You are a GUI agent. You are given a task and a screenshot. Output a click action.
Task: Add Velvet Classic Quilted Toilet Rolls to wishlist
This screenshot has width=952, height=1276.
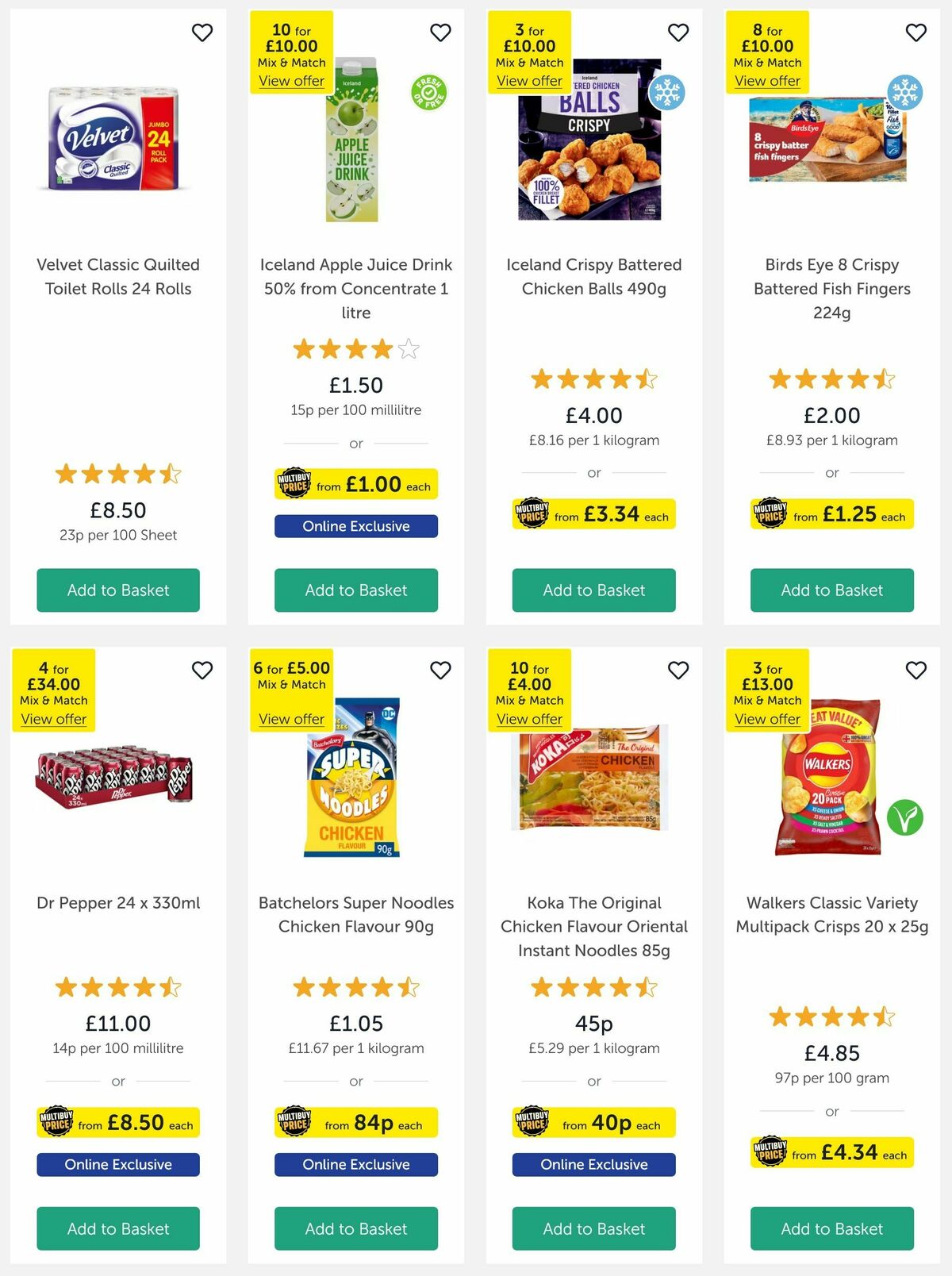pos(202,33)
